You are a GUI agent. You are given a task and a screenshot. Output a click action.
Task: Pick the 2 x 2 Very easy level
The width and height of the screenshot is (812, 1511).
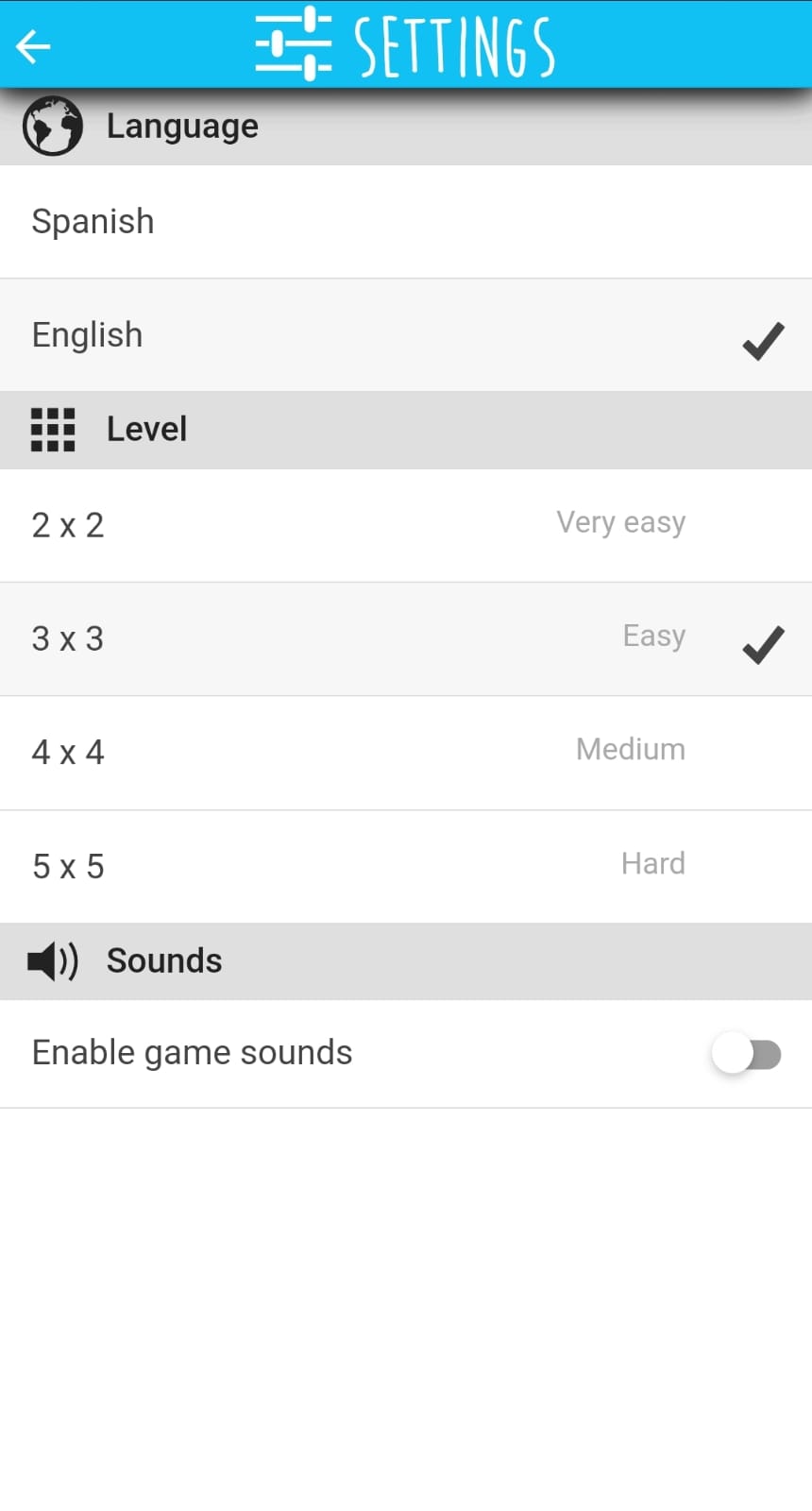(406, 525)
